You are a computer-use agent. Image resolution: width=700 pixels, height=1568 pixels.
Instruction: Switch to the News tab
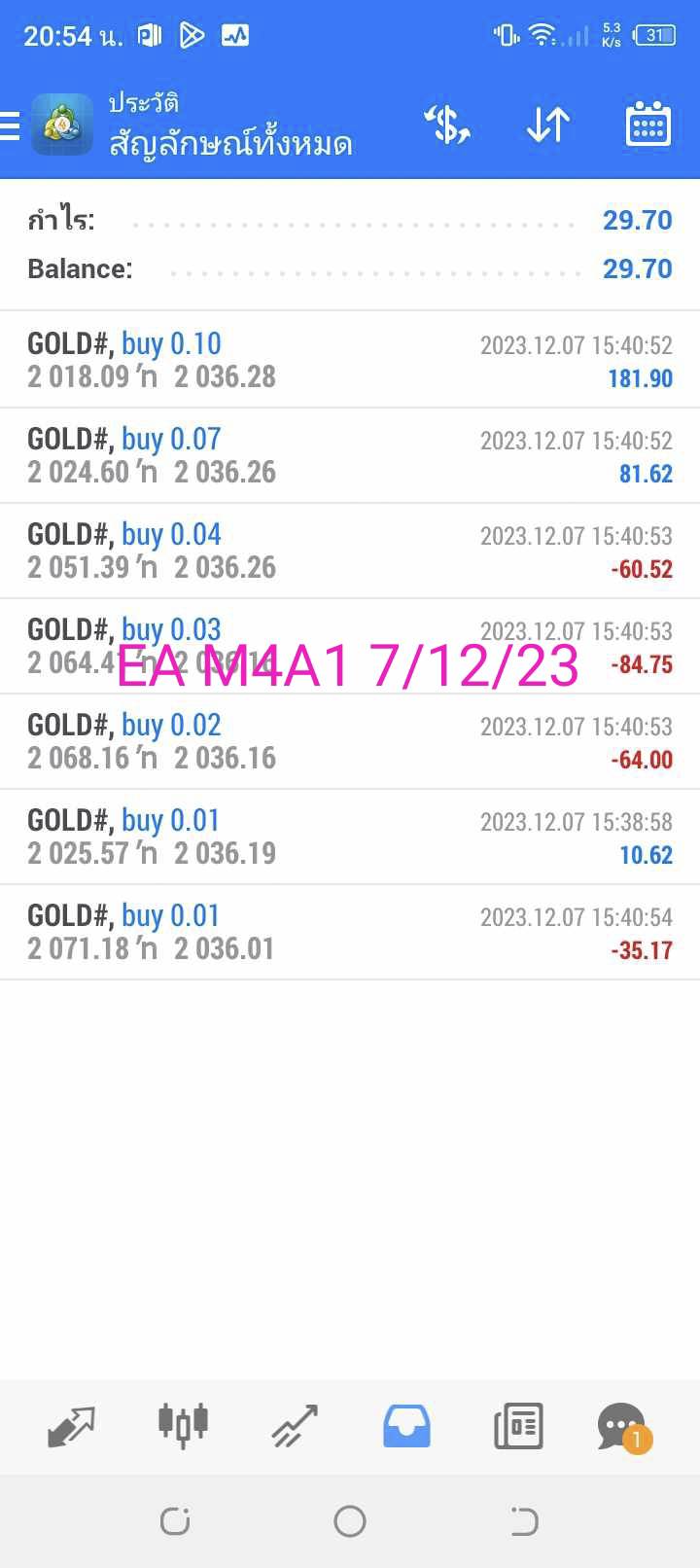point(518,1426)
